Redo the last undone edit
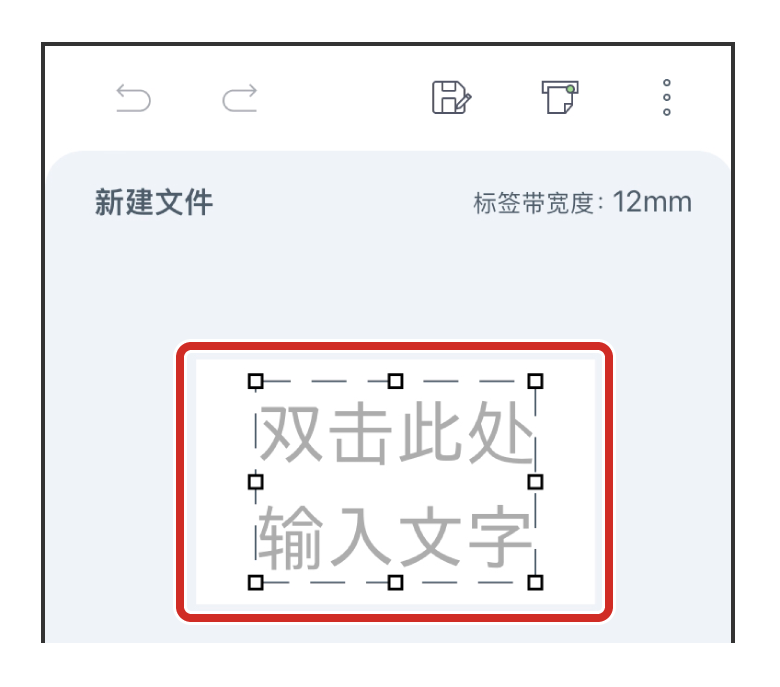The width and height of the screenshot is (780, 687). pos(239,98)
